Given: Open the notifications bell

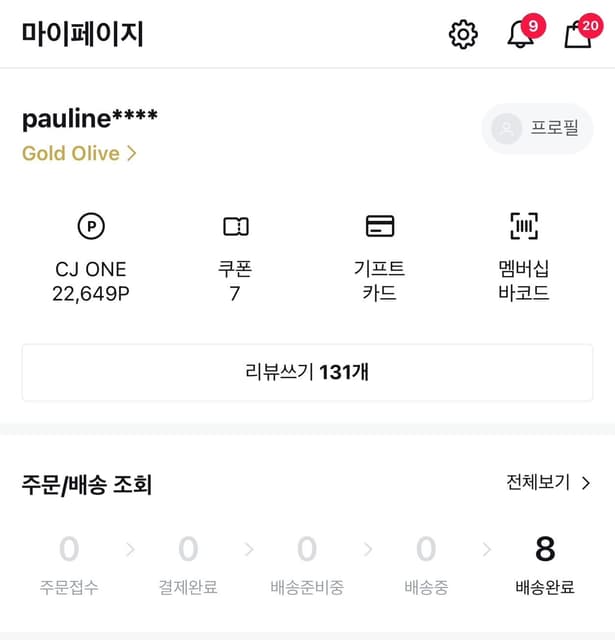Looking at the screenshot, I should pyautogui.click(x=521, y=35).
